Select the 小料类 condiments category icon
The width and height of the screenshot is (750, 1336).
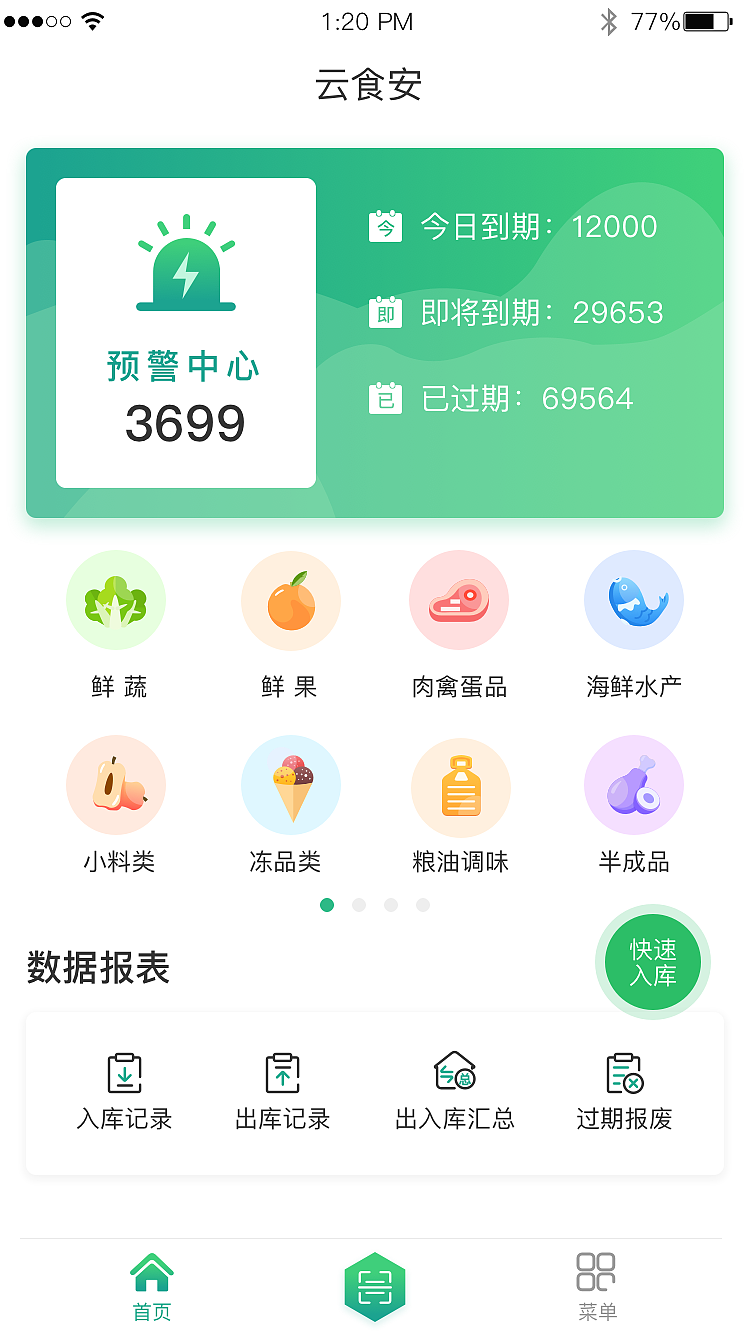point(116,785)
